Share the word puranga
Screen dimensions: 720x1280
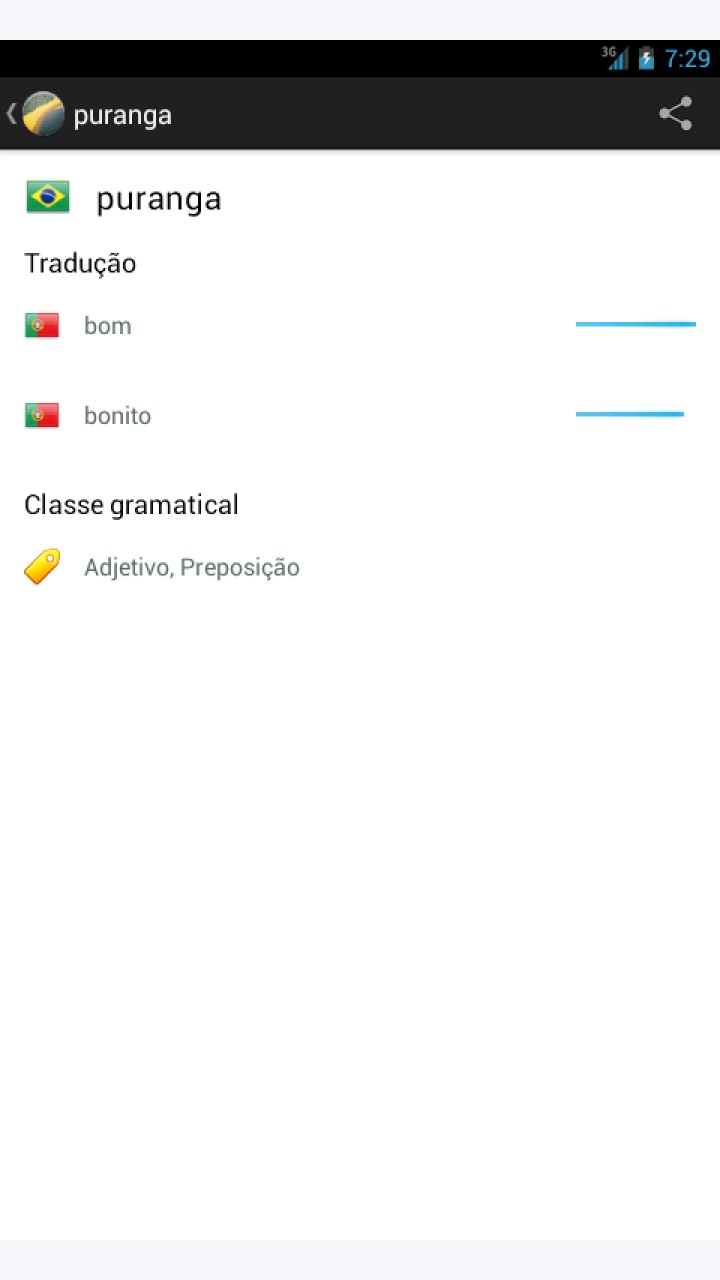click(676, 114)
